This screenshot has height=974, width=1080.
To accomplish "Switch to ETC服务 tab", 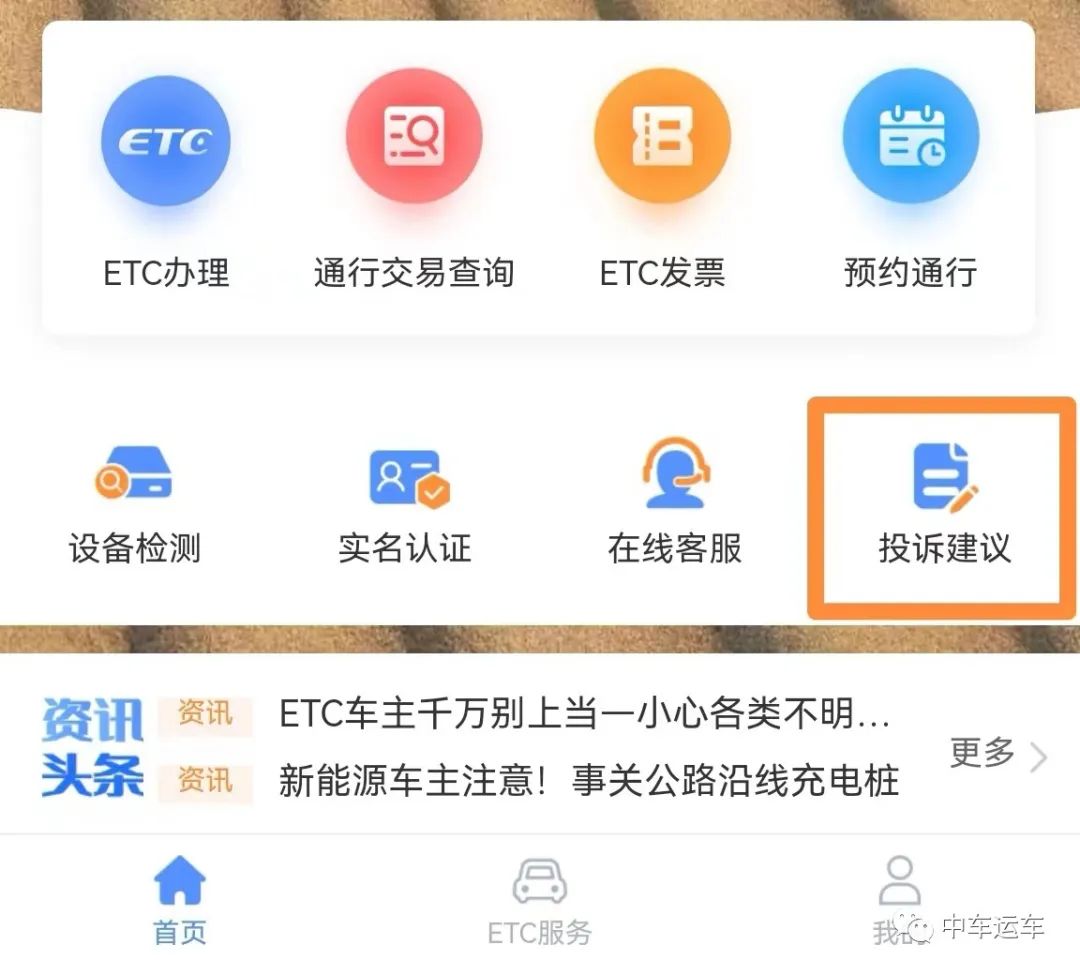I will [540, 900].
